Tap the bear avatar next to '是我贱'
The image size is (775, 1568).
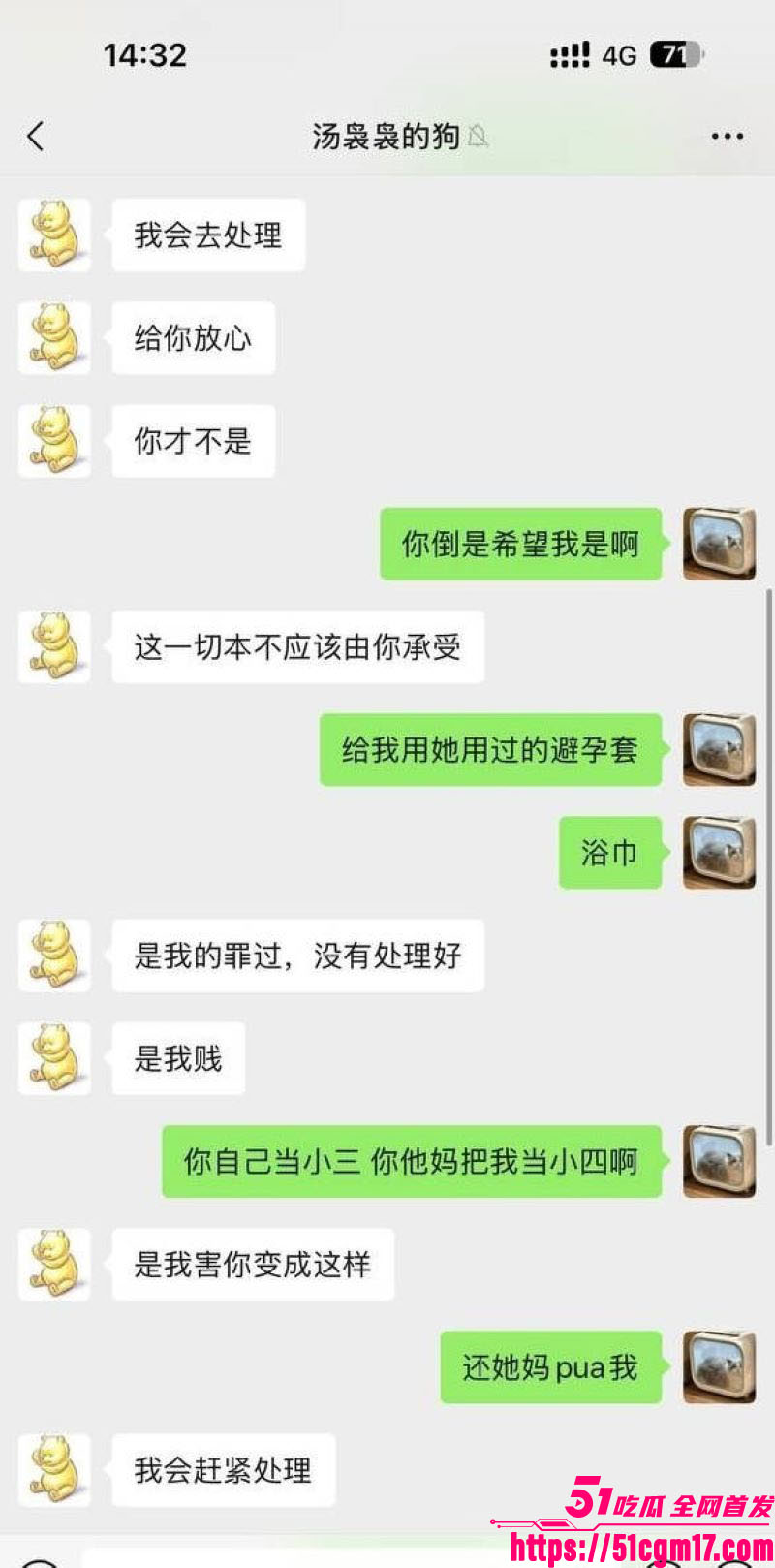pos(54,1058)
